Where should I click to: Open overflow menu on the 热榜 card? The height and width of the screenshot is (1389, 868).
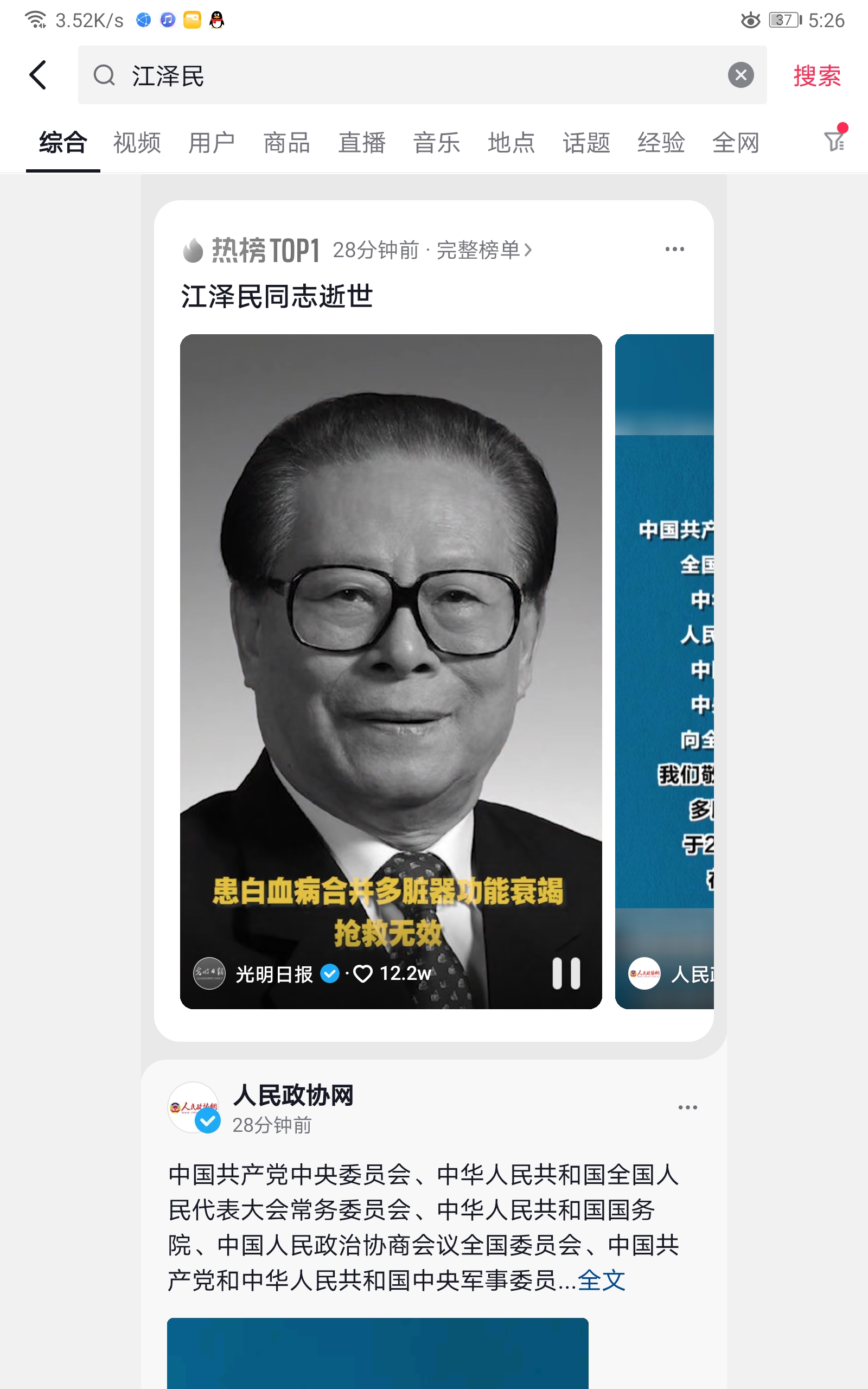coord(674,249)
